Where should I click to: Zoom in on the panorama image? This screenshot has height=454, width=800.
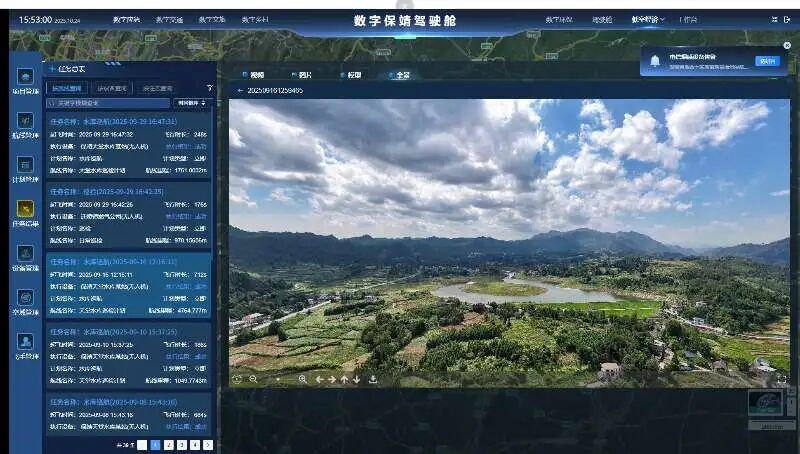pyautogui.click(x=303, y=379)
